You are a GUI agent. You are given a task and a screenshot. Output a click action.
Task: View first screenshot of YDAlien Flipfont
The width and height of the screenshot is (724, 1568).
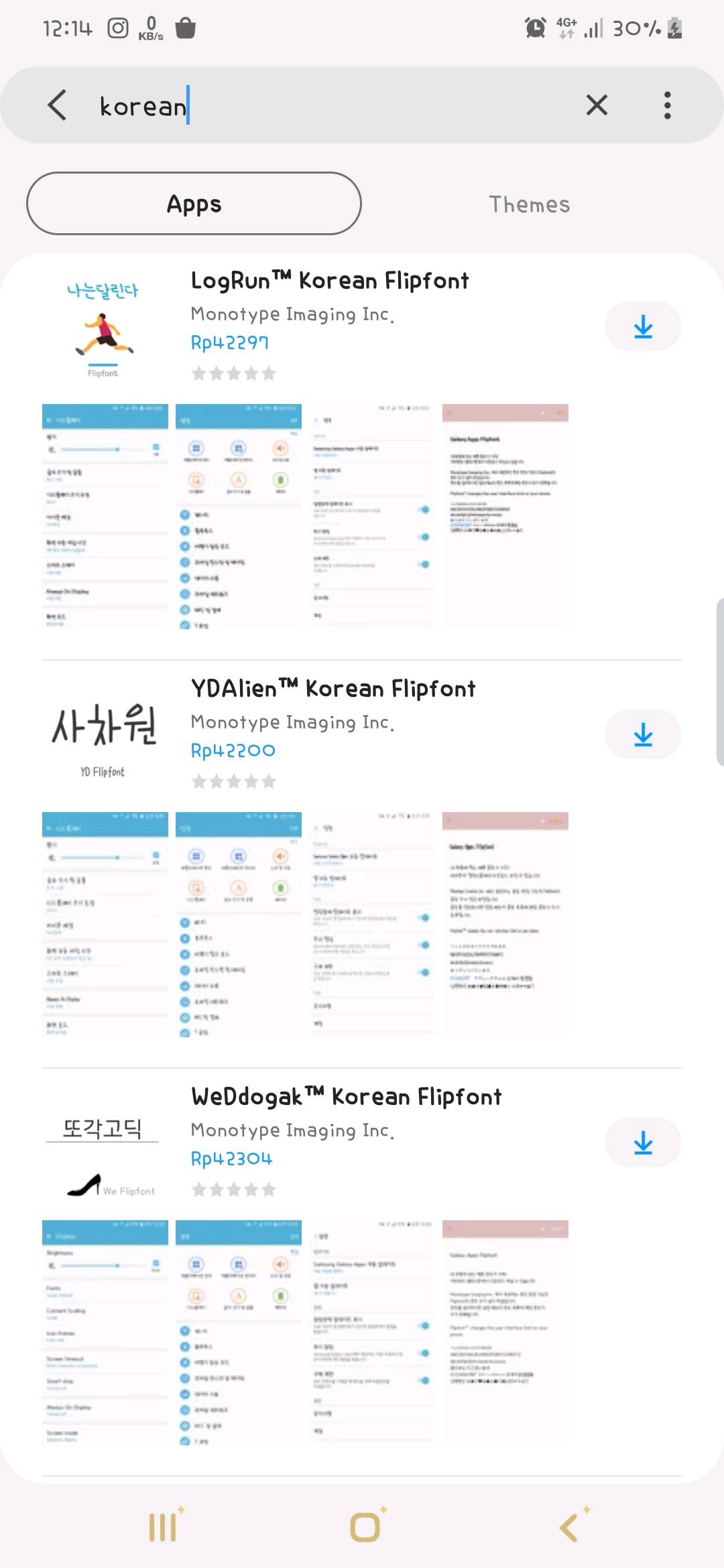pyautogui.click(x=105, y=924)
